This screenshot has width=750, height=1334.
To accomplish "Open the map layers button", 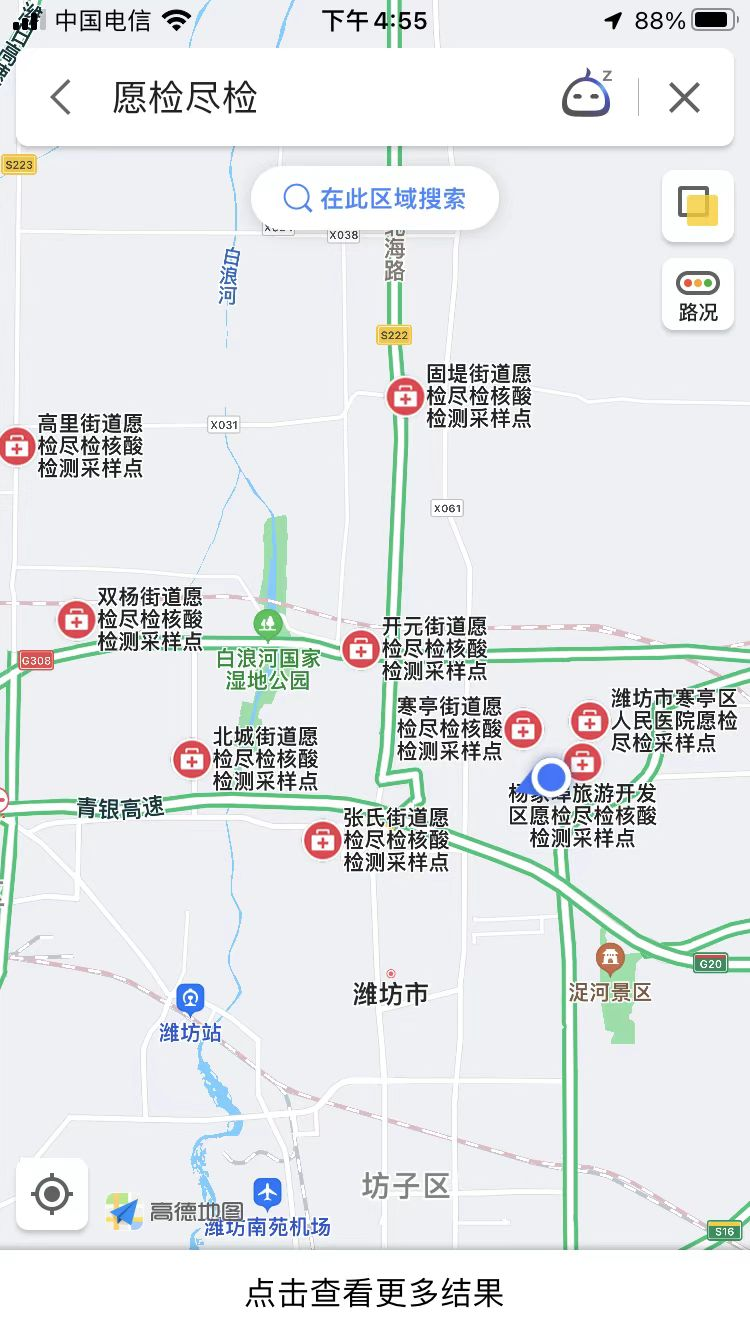I will click(x=698, y=206).
